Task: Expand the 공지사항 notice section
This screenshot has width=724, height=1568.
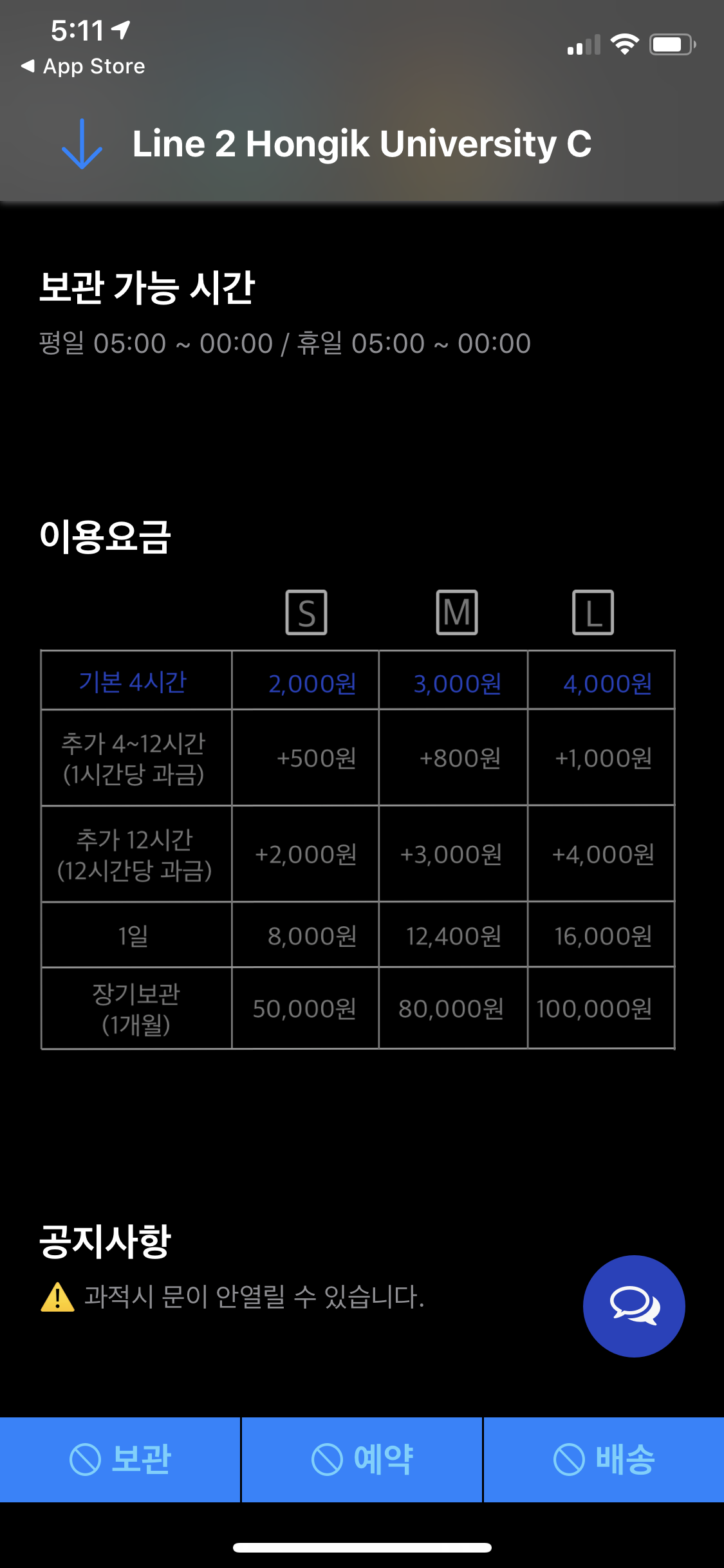Action: 105,1241
